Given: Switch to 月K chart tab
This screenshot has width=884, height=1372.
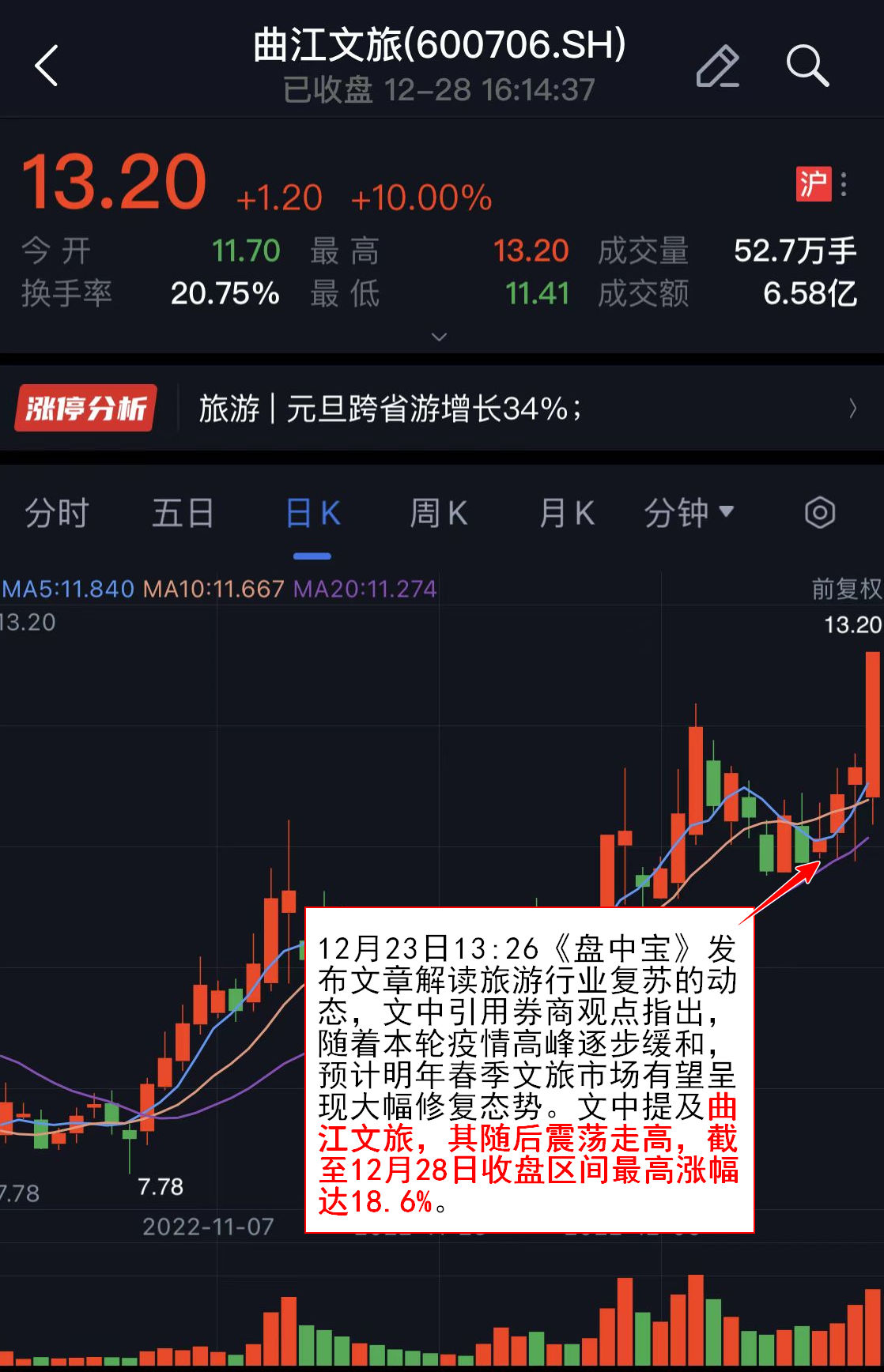Looking at the screenshot, I should pos(566,514).
